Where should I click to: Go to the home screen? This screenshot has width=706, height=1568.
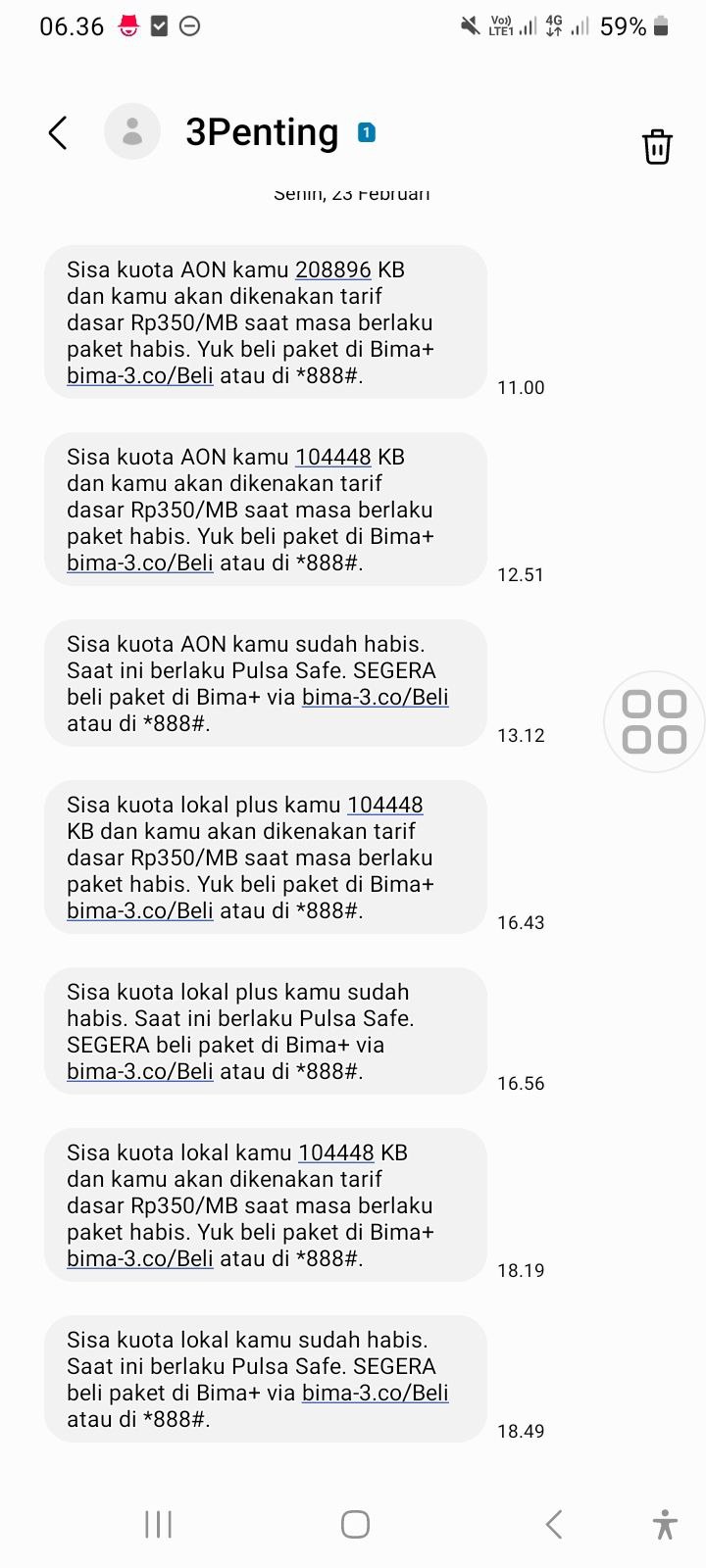point(355,1524)
